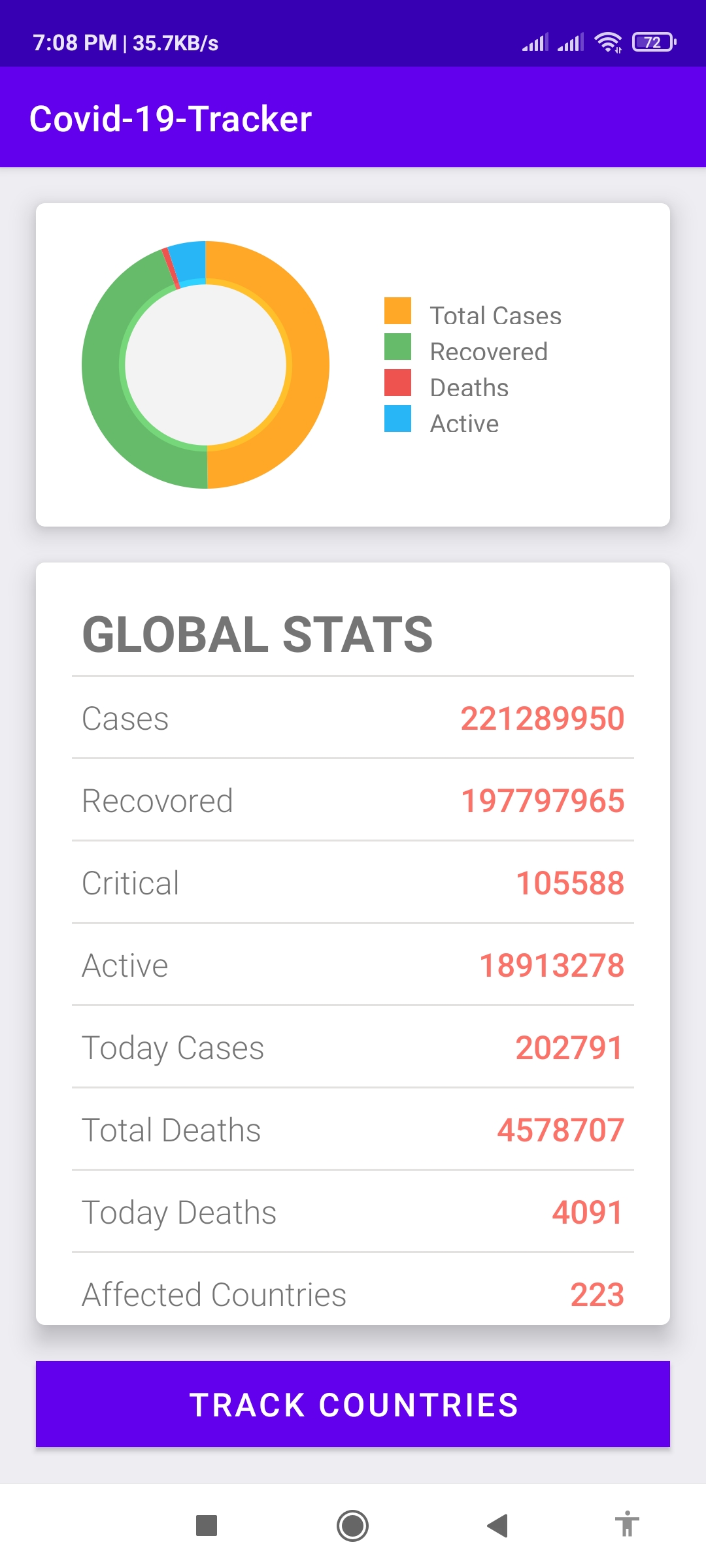Tap the second cellular signal icon
Viewport: 706px width, 1568px height.
coord(570,42)
